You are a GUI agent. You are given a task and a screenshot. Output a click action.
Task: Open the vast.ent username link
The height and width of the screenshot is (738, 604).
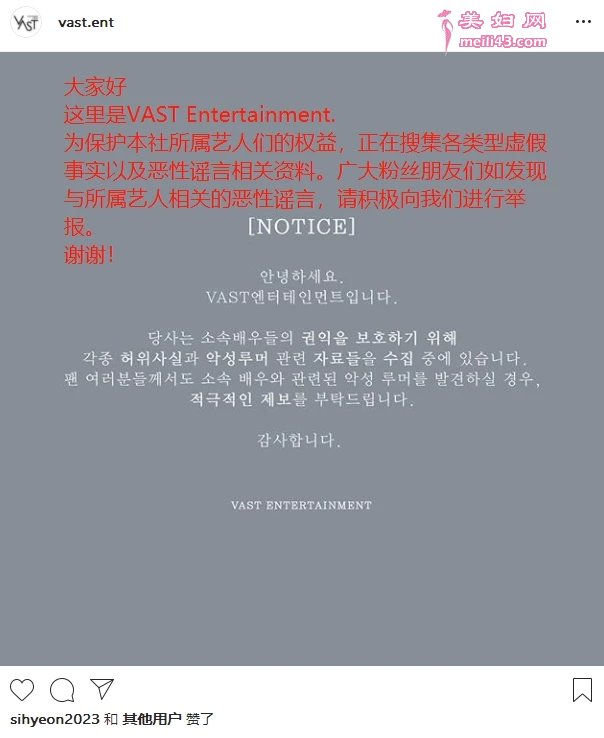tap(86, 23)
